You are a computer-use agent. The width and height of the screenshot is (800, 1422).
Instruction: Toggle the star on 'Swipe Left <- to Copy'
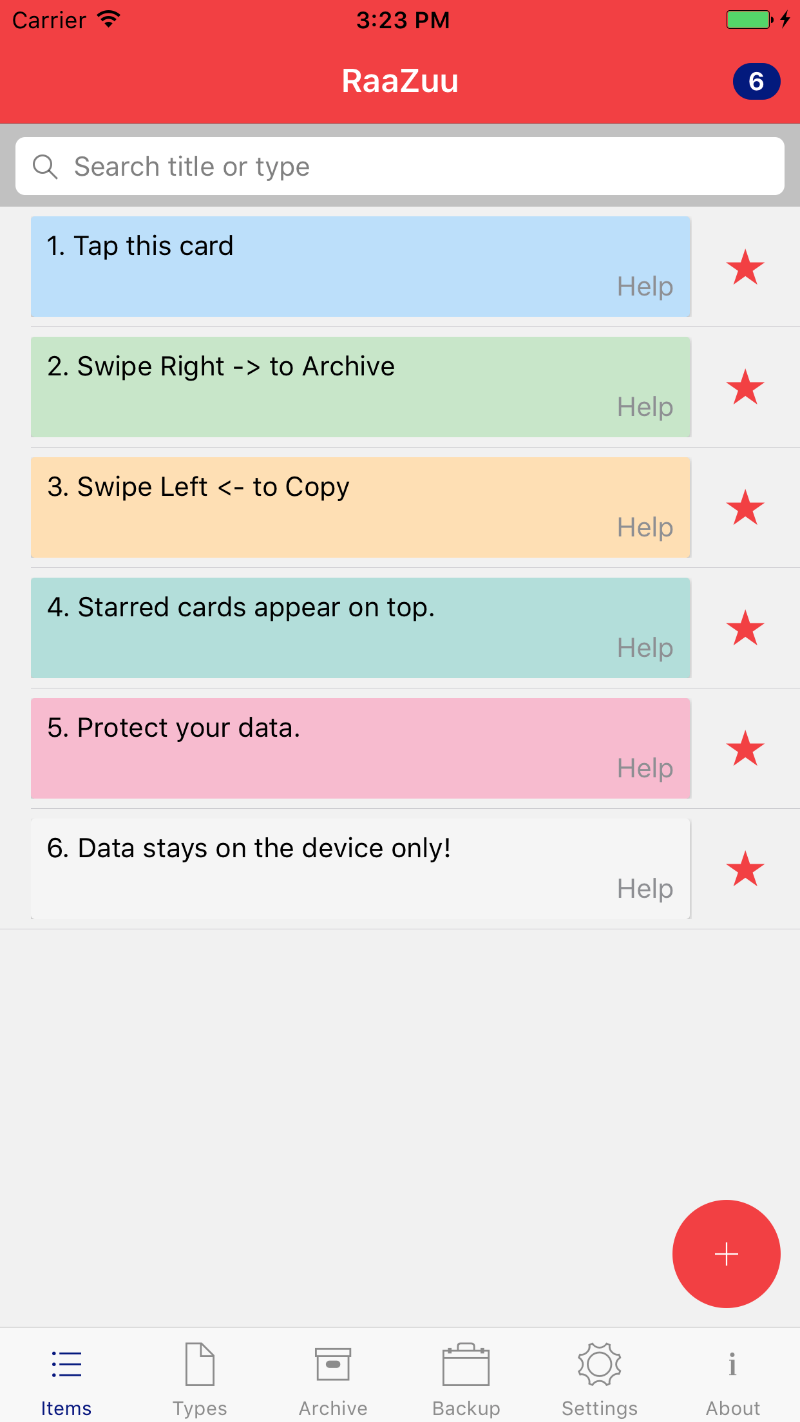[745, 508]
